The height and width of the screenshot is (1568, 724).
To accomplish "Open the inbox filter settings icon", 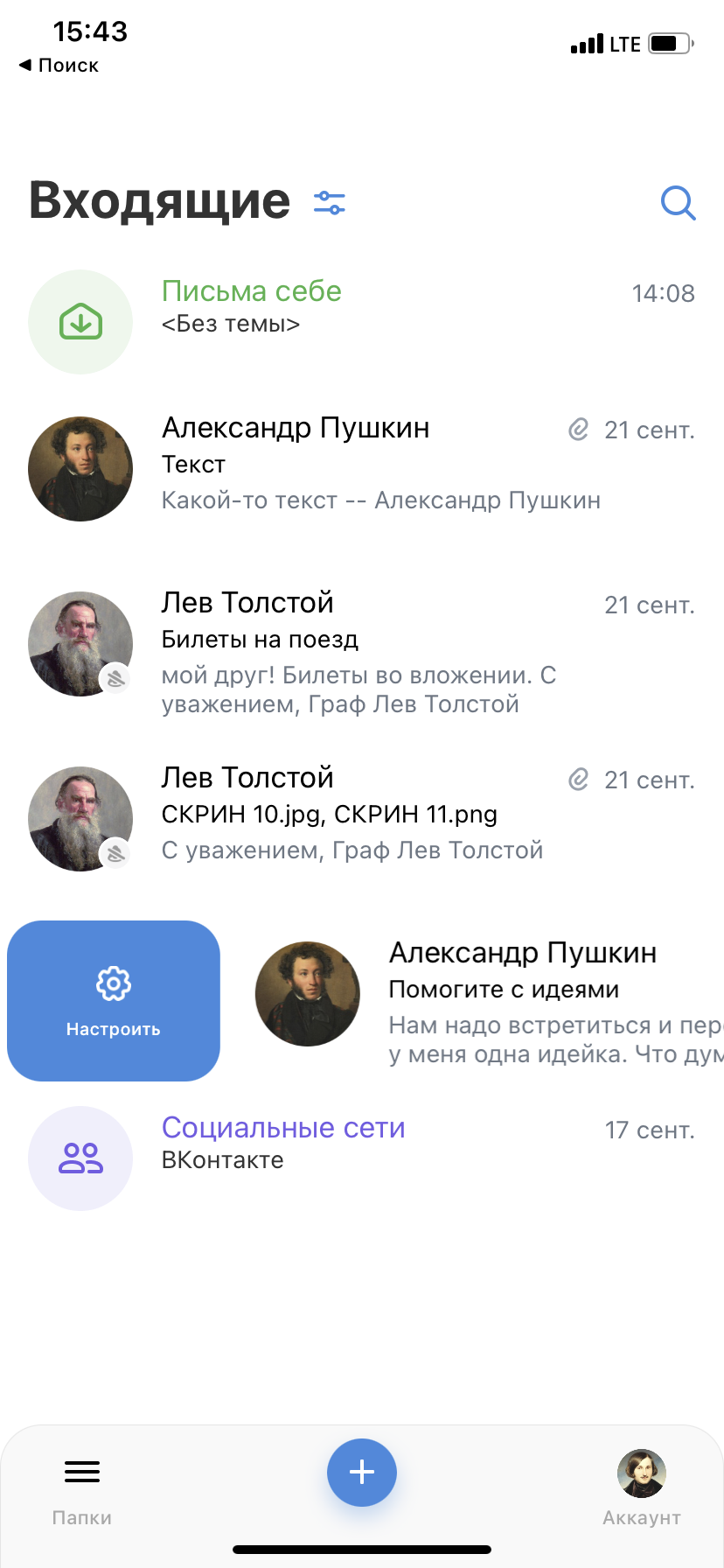I will click(330, 203).
